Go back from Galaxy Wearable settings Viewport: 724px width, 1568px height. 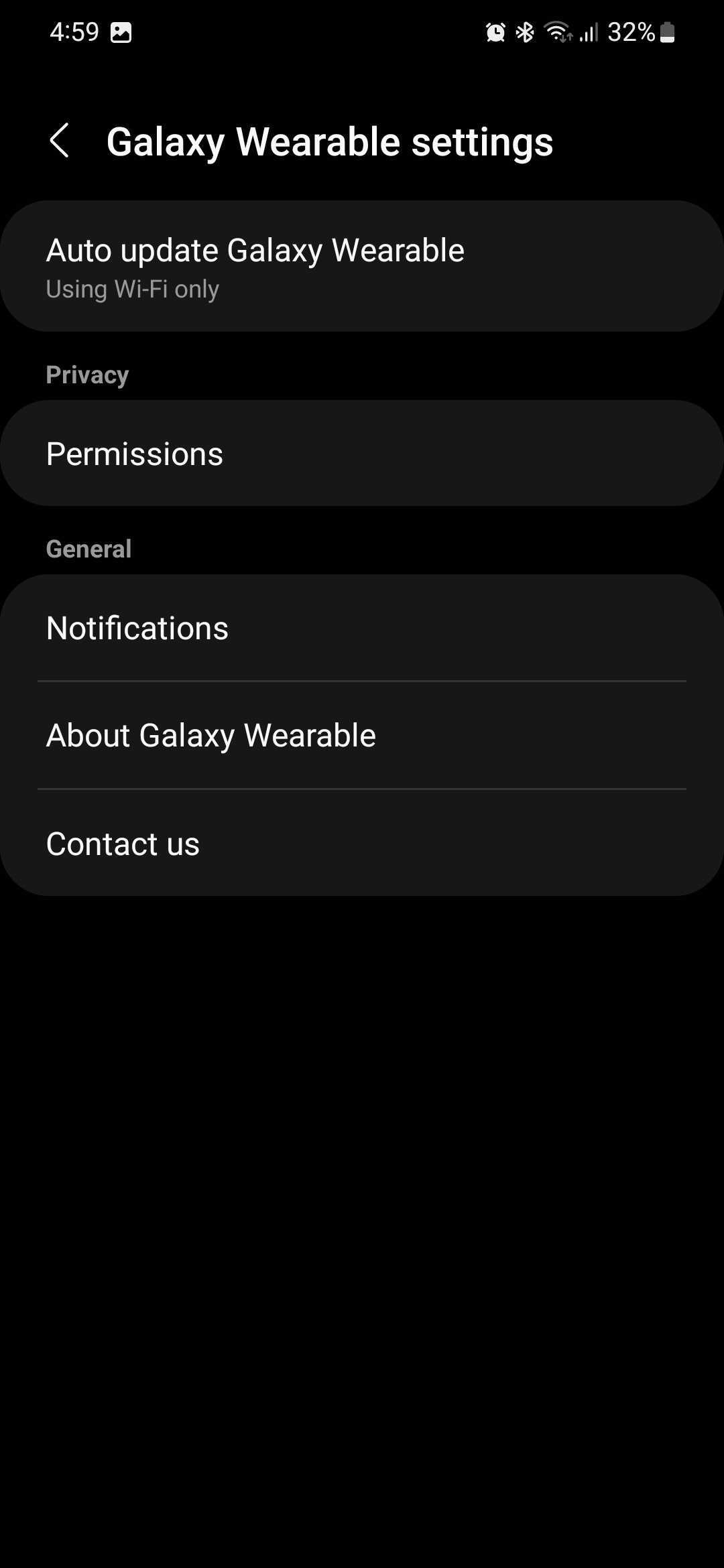coord(60,141)
